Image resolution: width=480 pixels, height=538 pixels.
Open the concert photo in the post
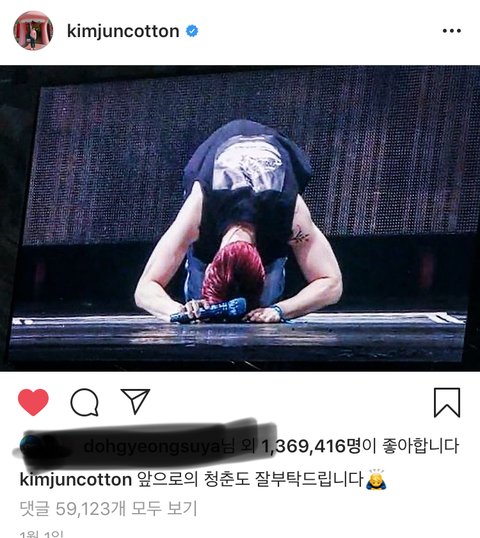(x=240, y=218)
